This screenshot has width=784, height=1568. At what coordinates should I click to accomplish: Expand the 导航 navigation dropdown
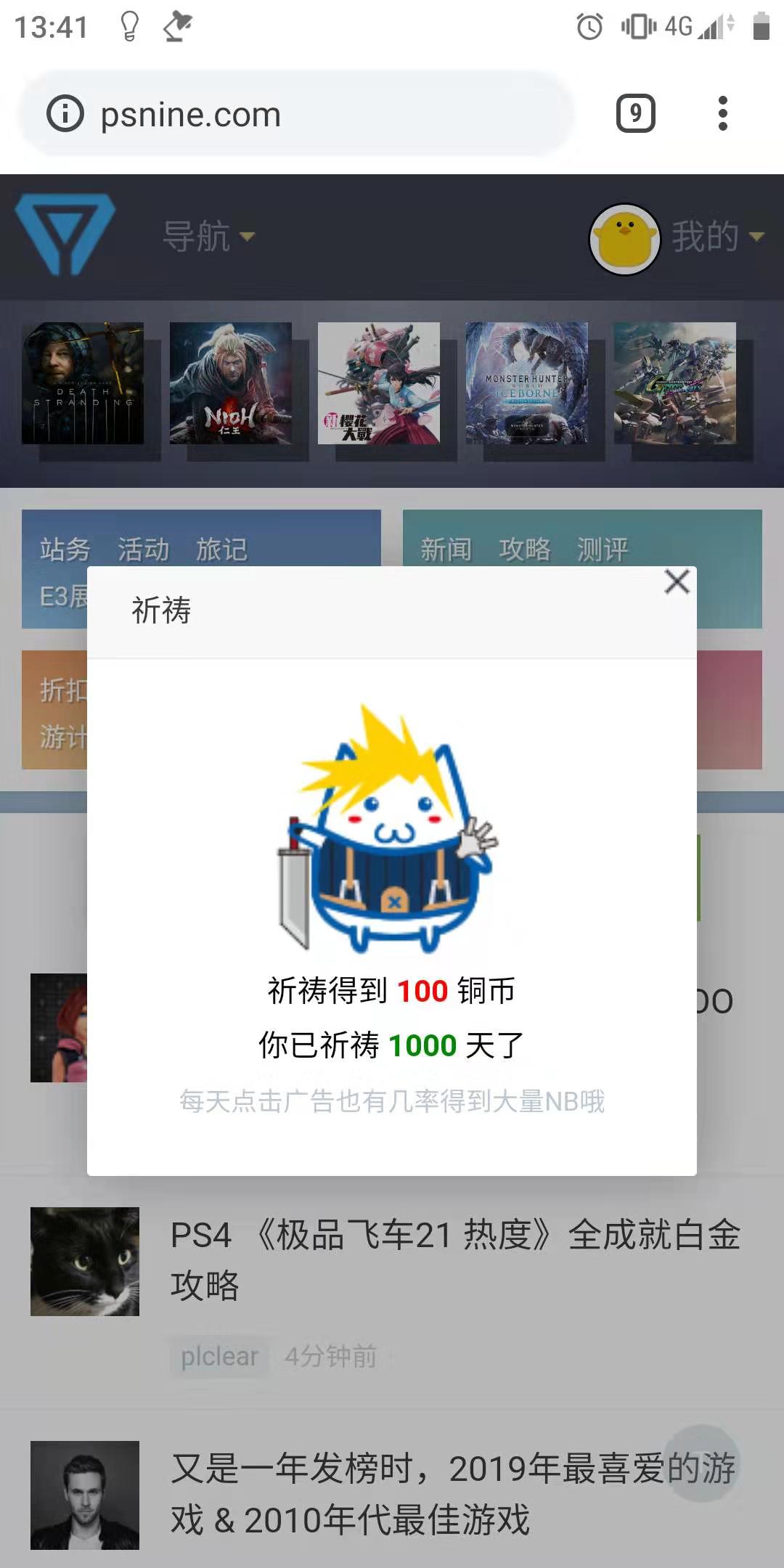[x=208, y=237]
